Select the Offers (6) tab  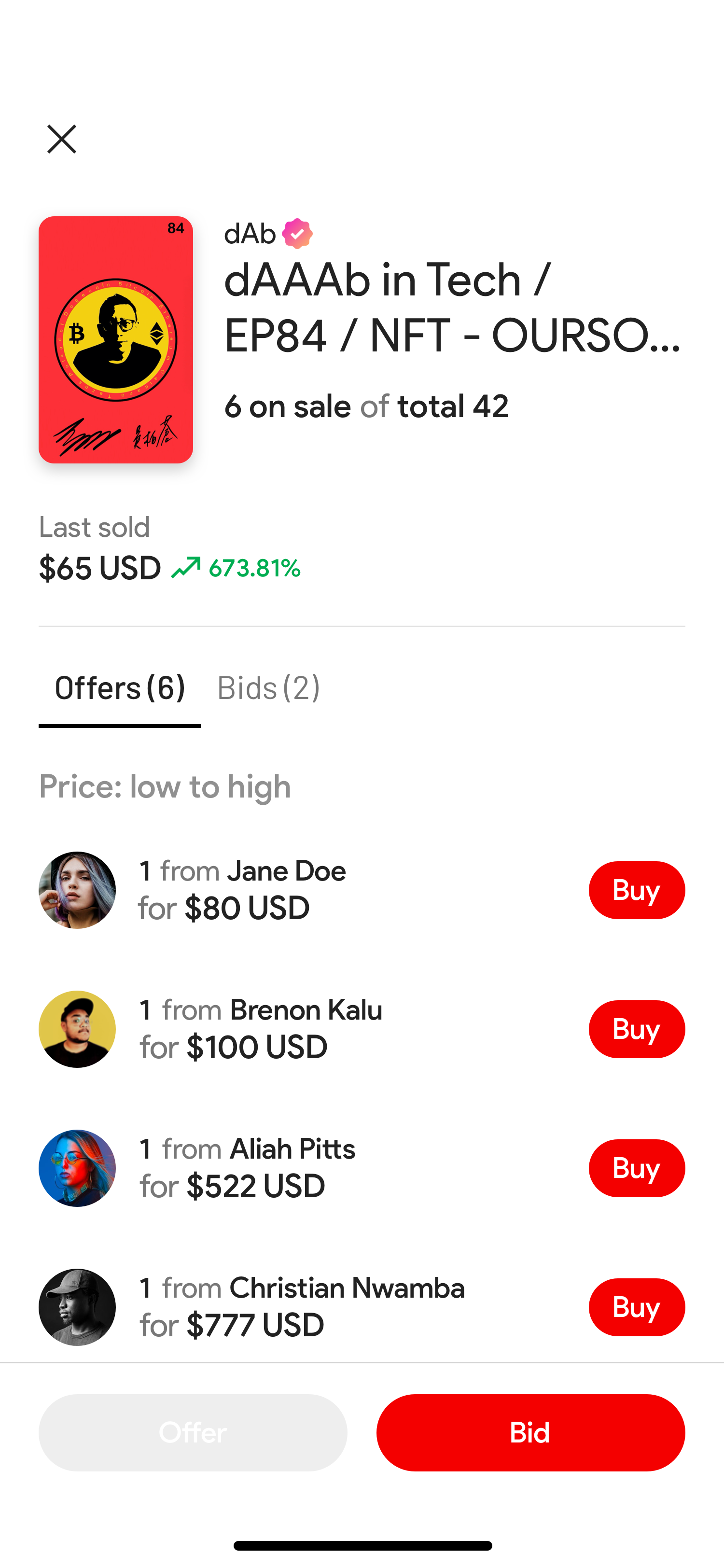point(120,688)
